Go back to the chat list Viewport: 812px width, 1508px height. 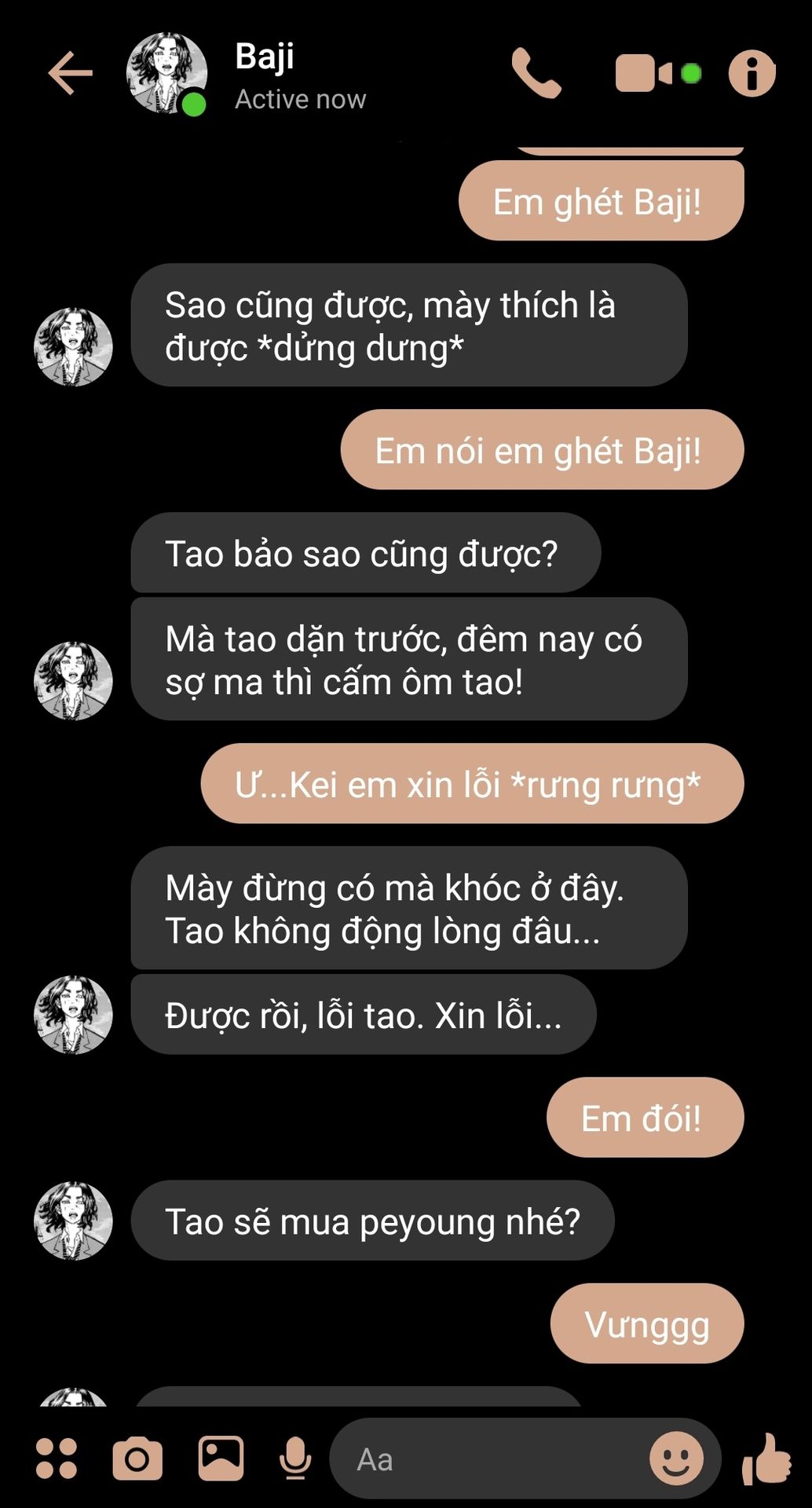[70, 73]
